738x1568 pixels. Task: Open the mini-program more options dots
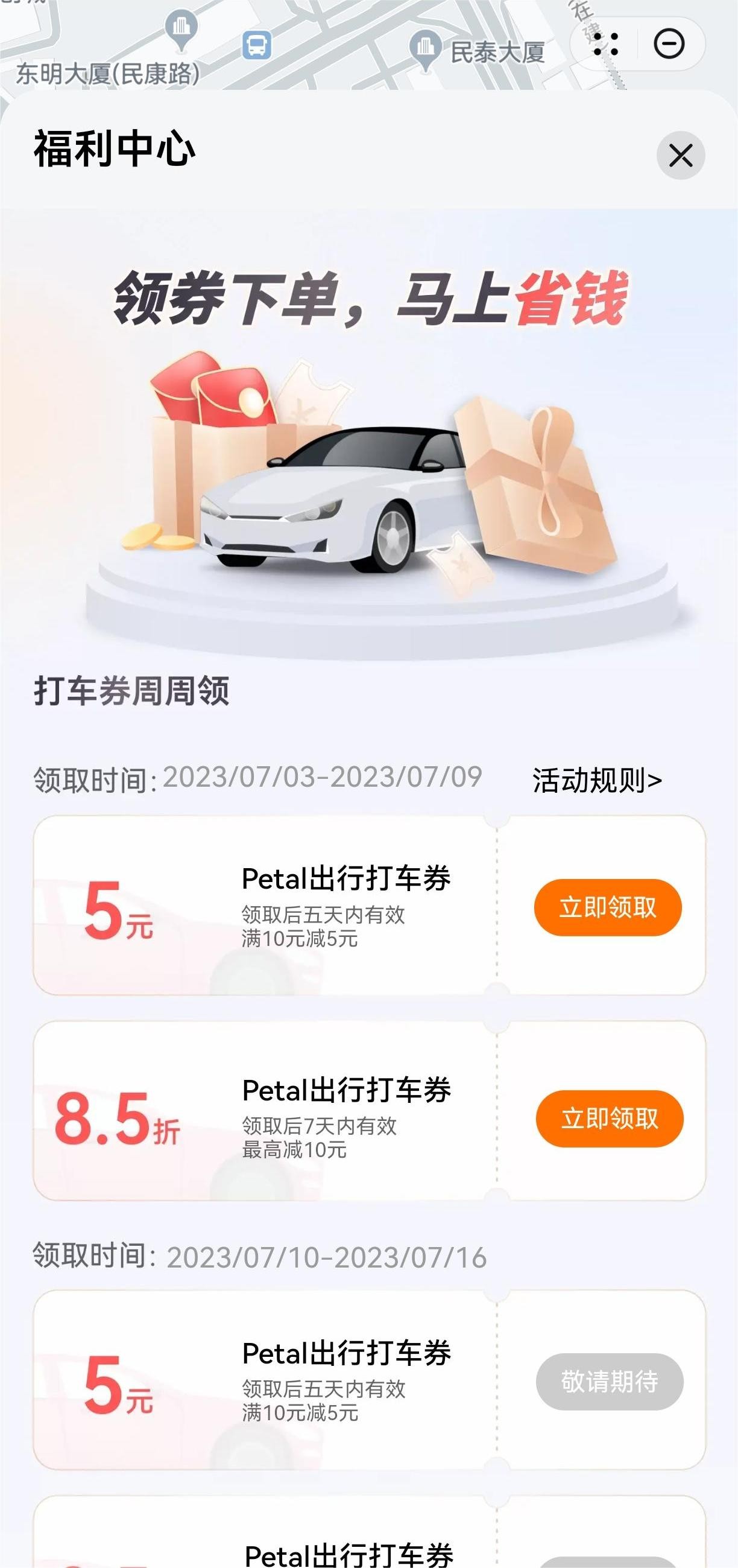(605, 45)
